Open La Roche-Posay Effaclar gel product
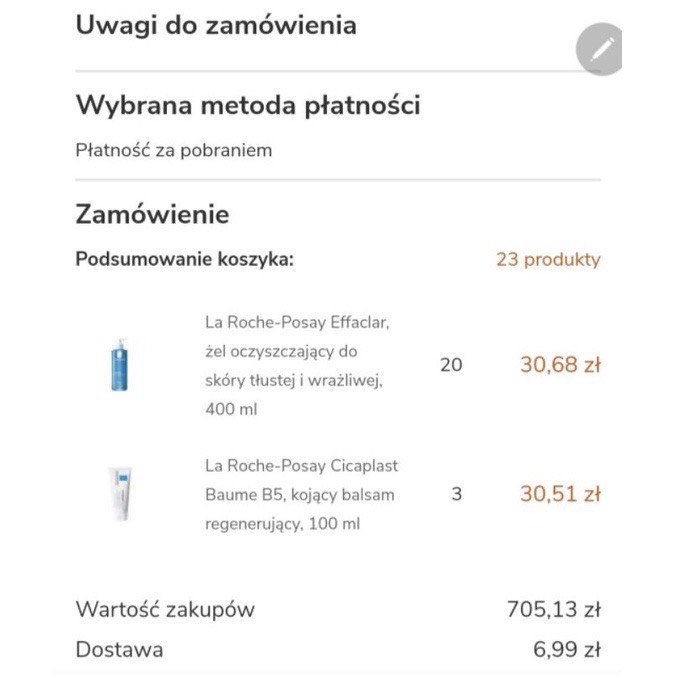The width and height of the screenshot is (675, 675). [294, 365]
